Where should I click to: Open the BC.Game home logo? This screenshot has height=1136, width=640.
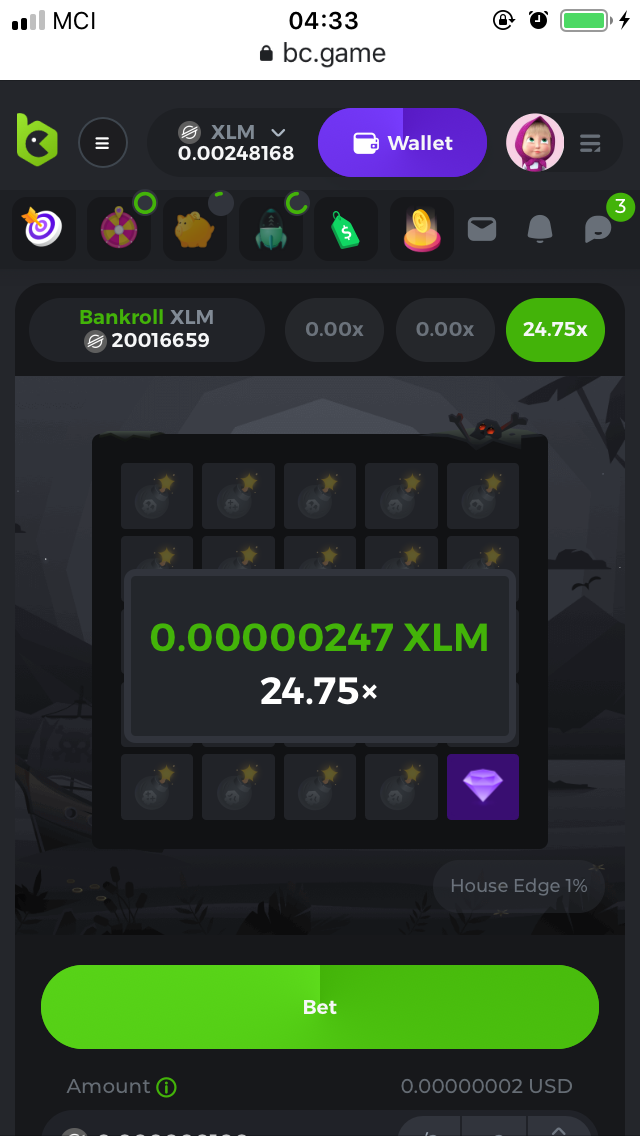coord(37,140)
